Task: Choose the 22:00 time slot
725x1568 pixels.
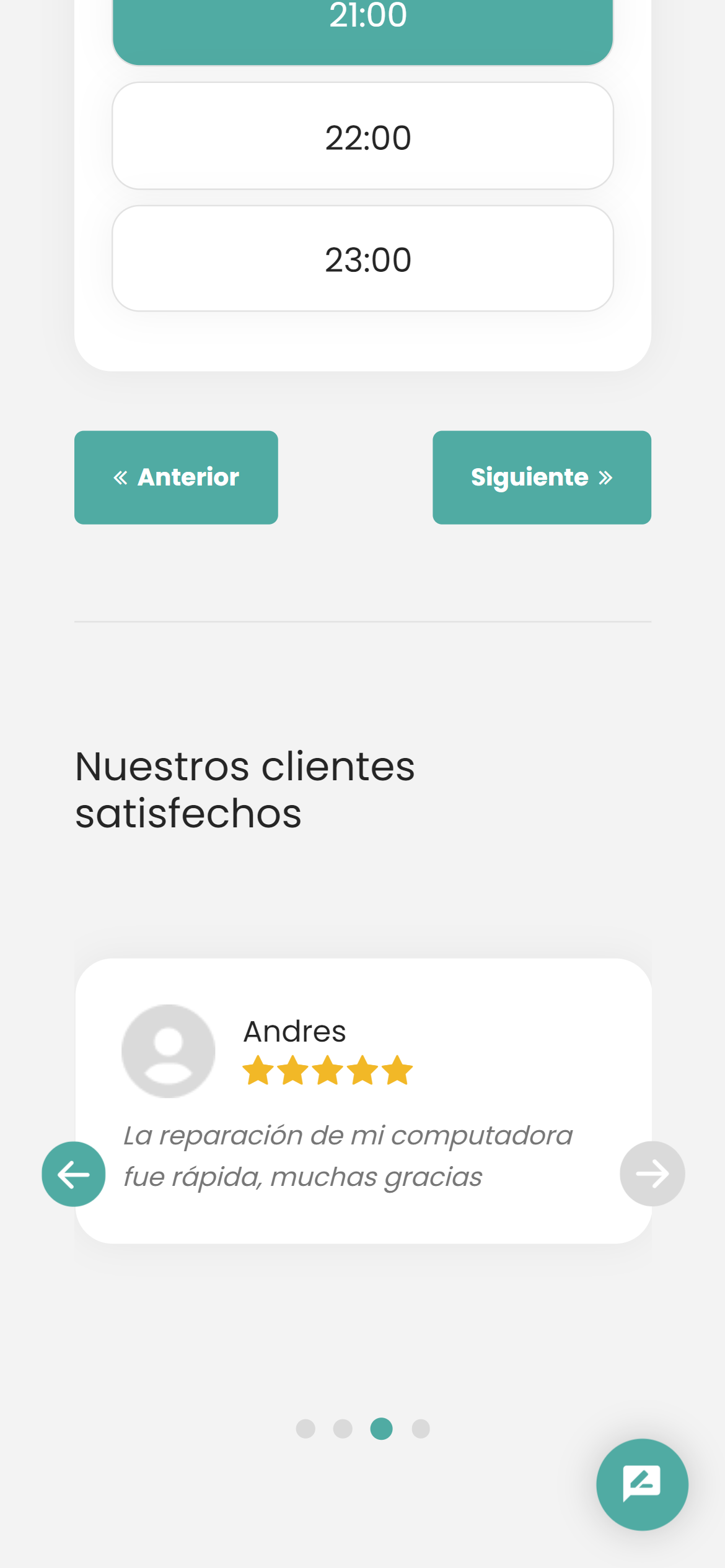Action: pos(362,136)
